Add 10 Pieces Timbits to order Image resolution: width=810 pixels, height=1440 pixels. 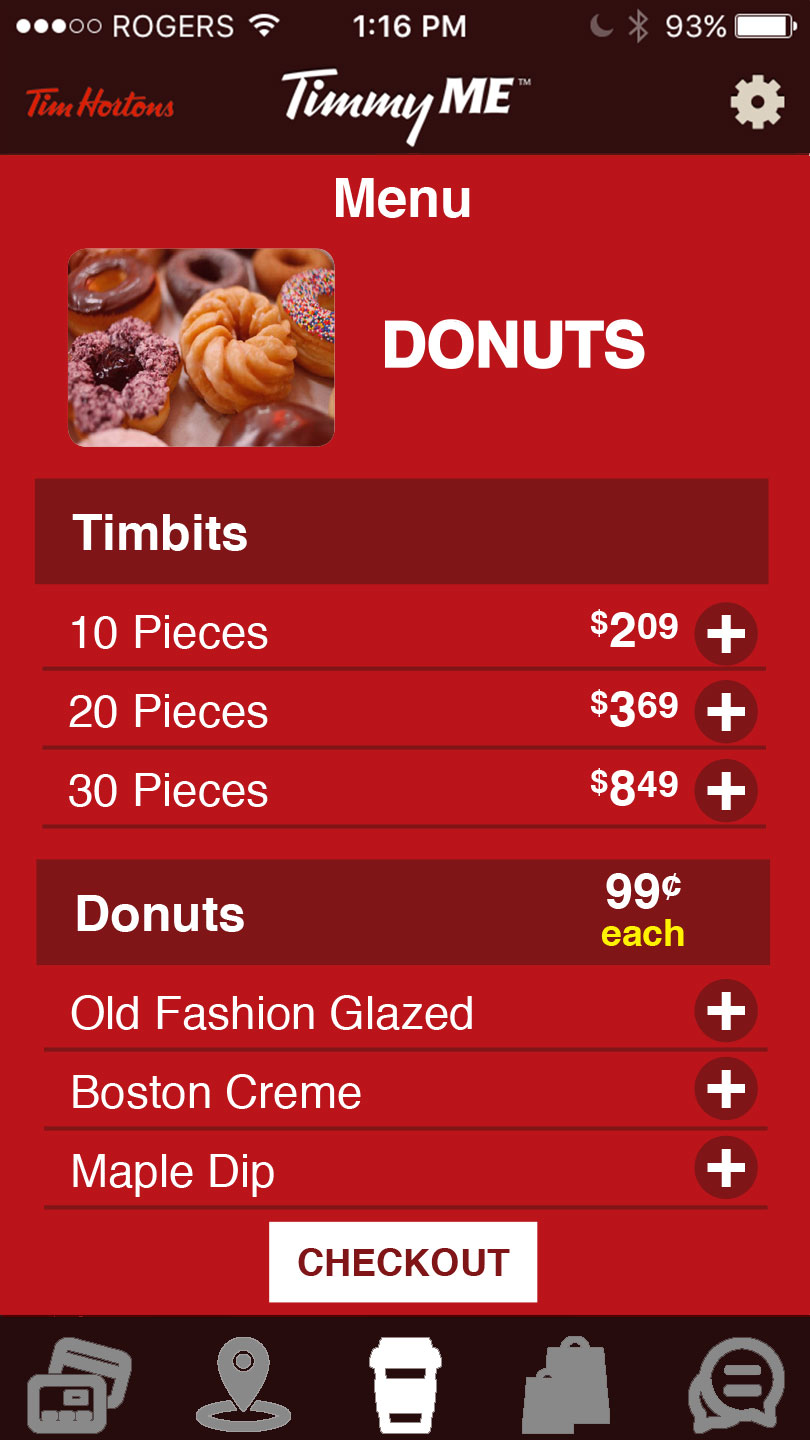tap(726, 634)
